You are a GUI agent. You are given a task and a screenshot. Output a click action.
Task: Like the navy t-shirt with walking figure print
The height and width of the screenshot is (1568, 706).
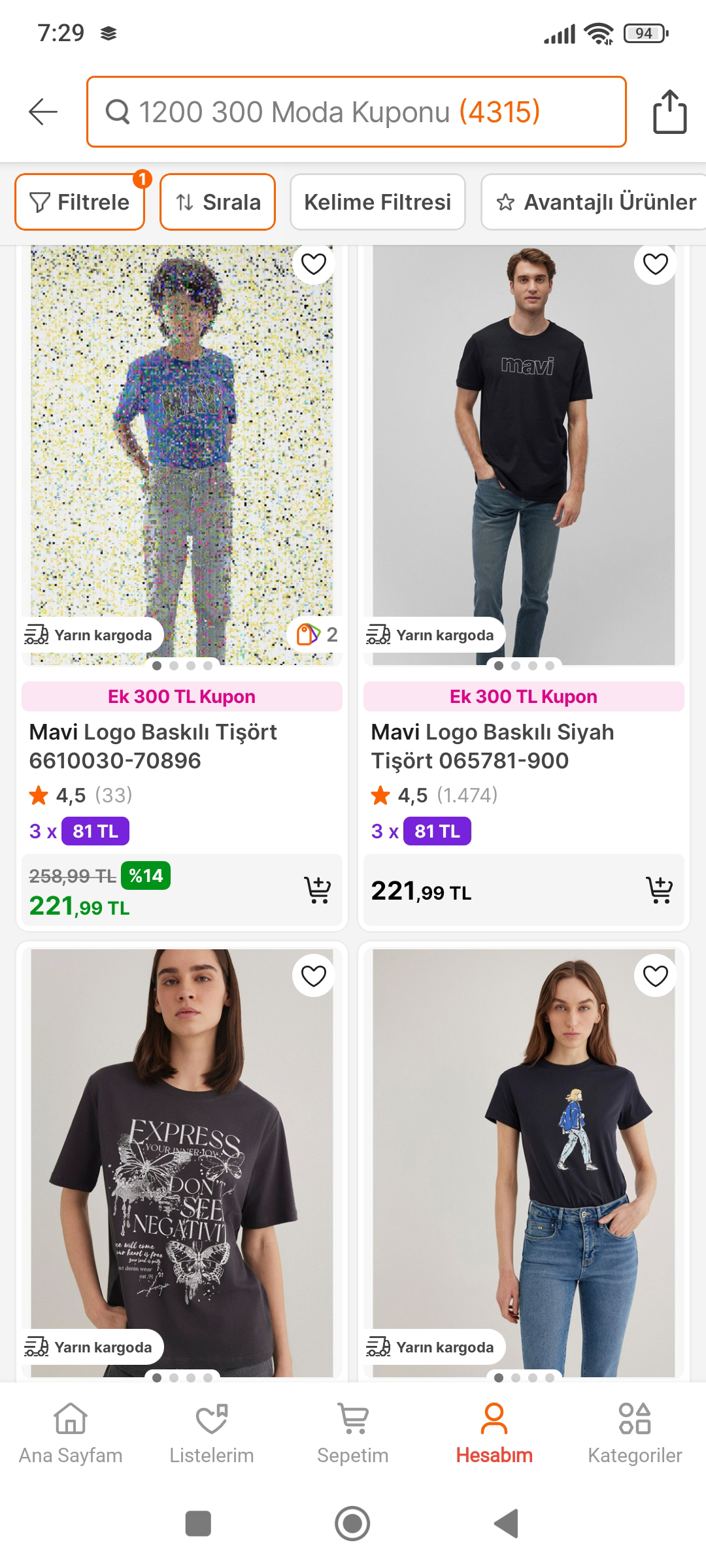[655, 976]
